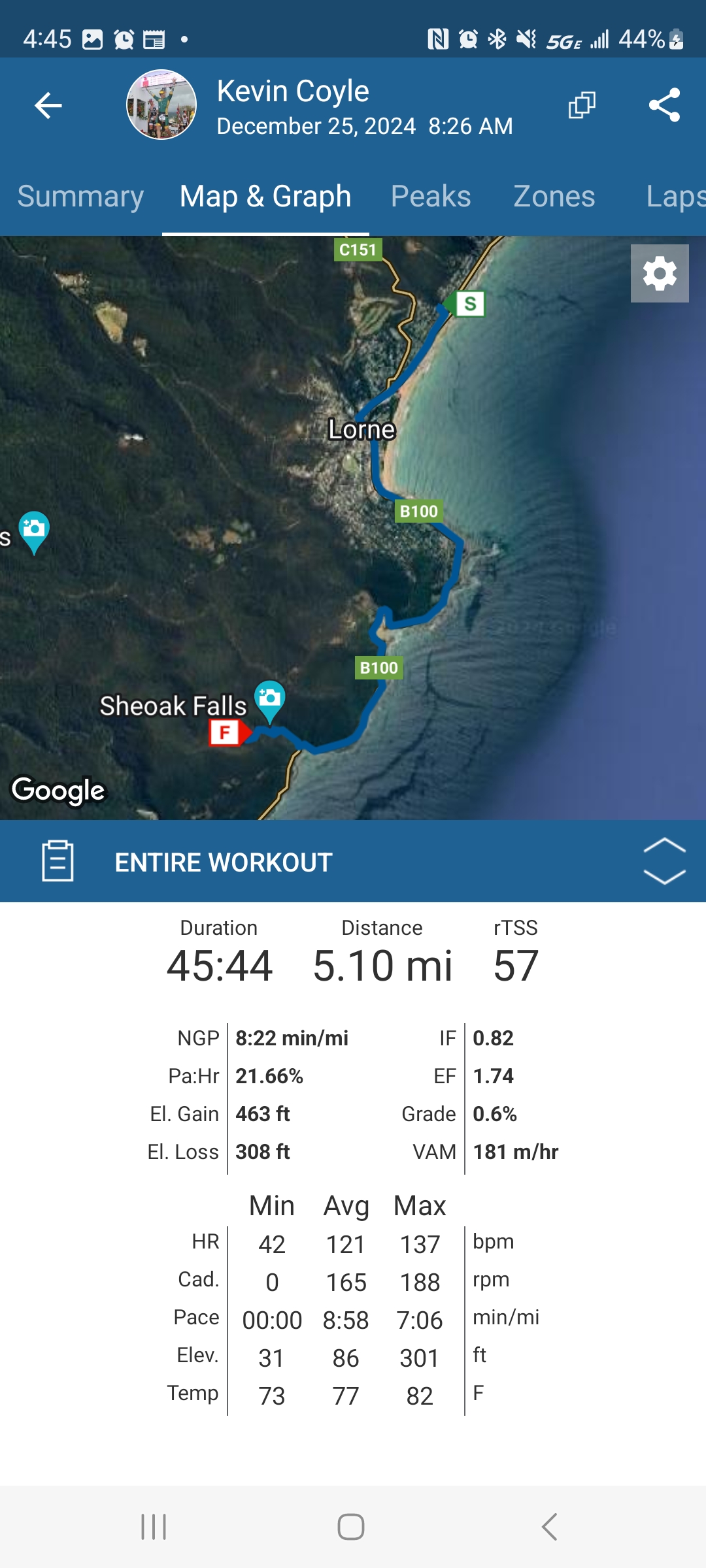Switch to the Summary tab
The width and height of the screenshot is (706, 1568).
tap(80, 197)
